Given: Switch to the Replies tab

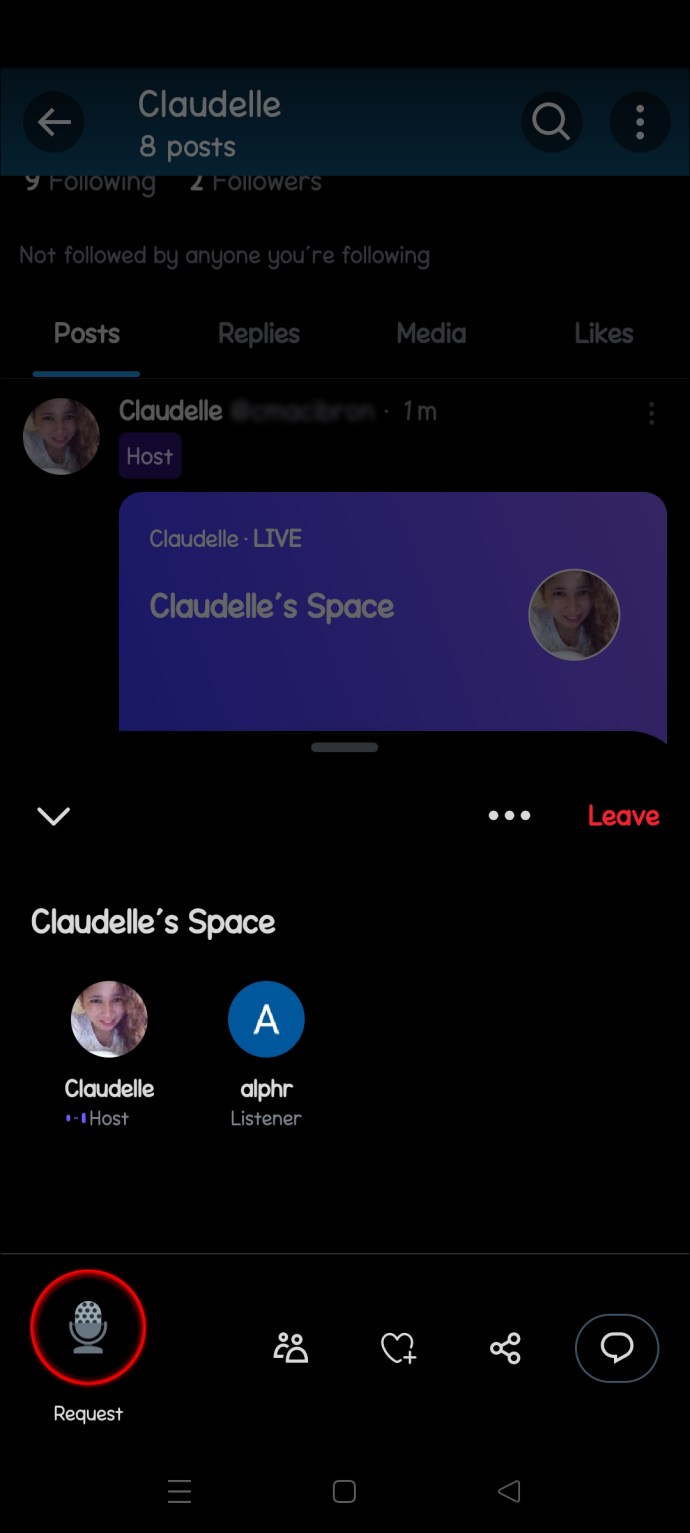Looking at the screenshot, I should click(x=259, y=334).
